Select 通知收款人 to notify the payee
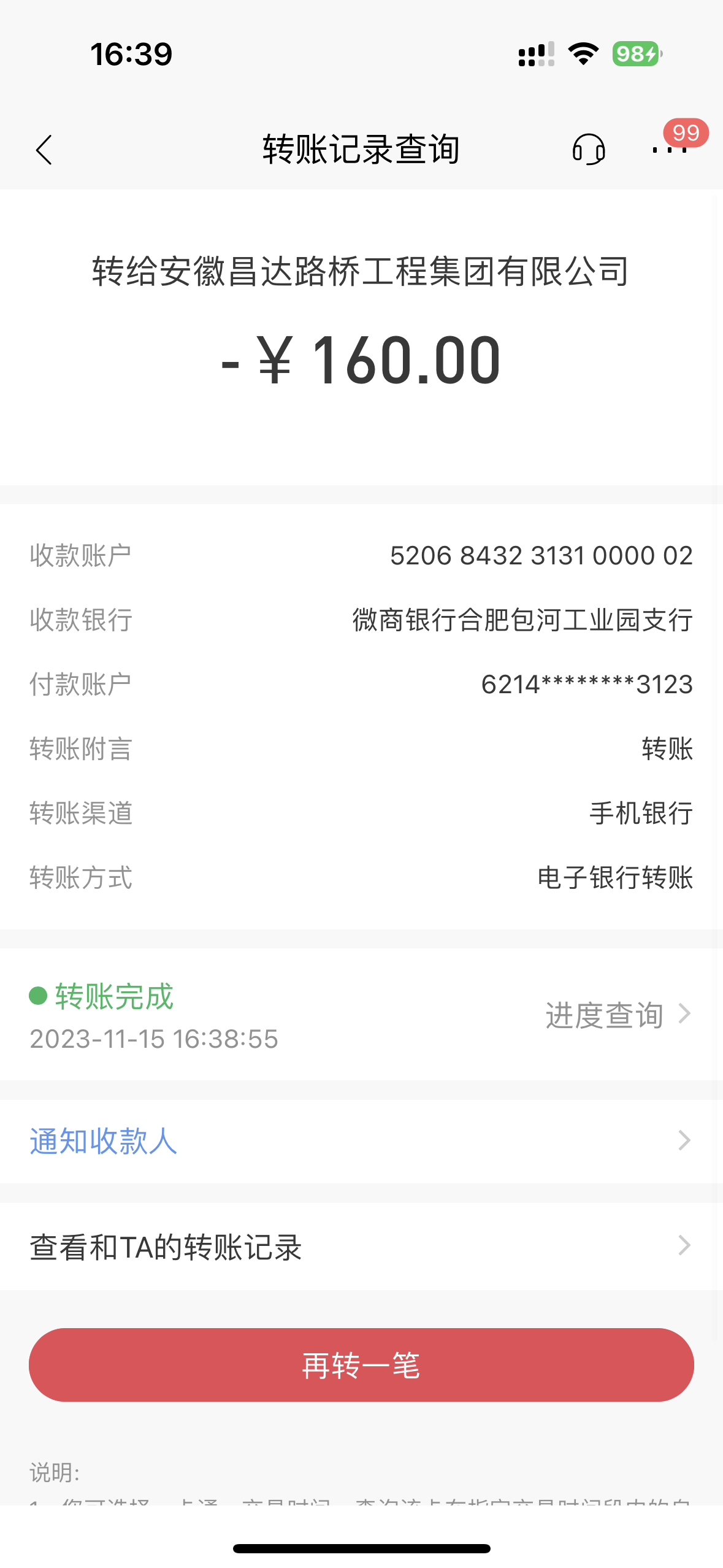The image size is (723, 1568). click(x=361, y=1141)
